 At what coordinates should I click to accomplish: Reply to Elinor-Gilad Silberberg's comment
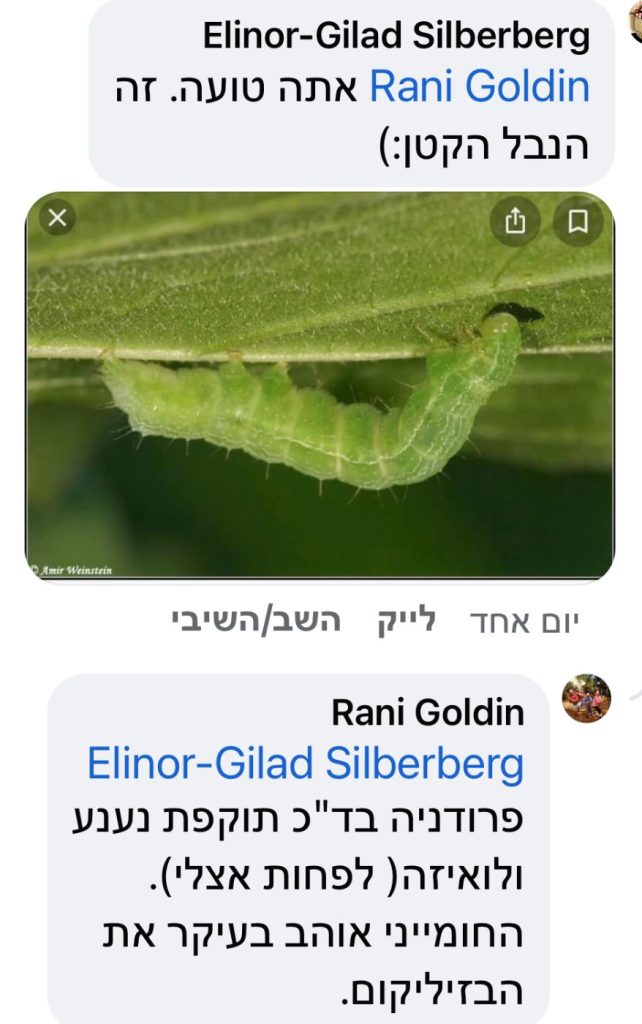255,622
